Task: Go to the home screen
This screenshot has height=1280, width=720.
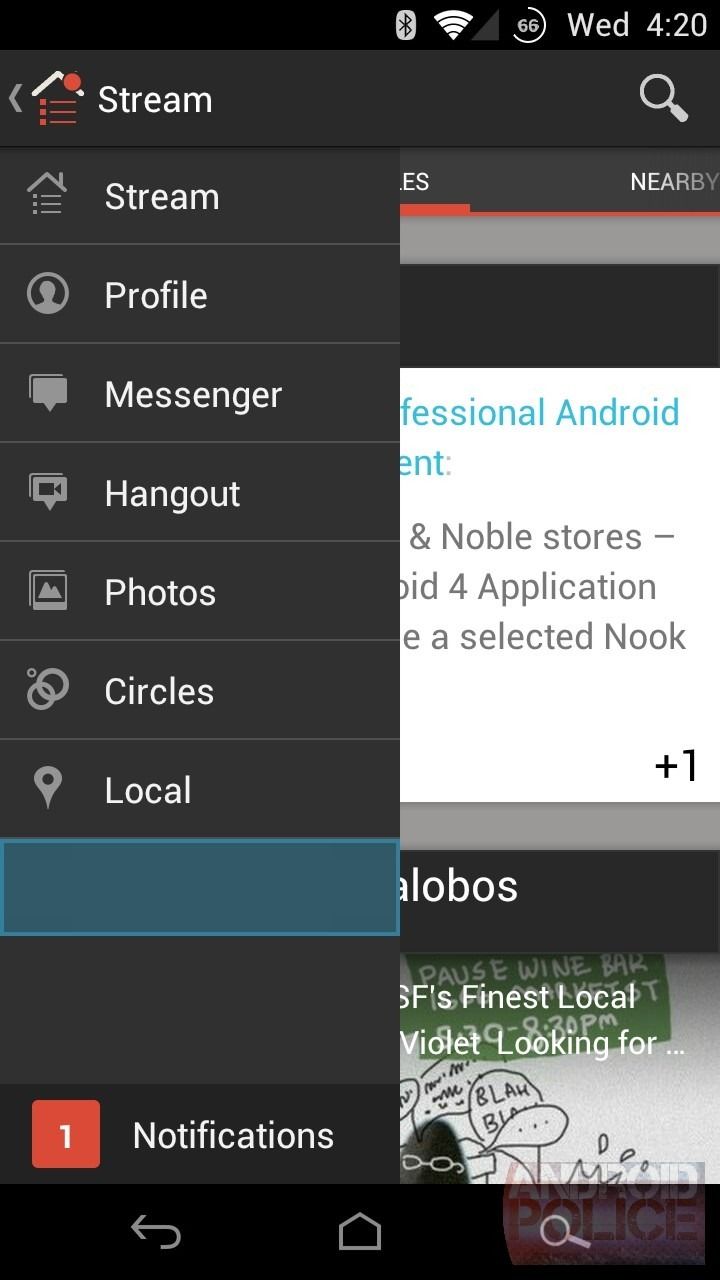Action: pyautogui.click(x=360, y=1232)
